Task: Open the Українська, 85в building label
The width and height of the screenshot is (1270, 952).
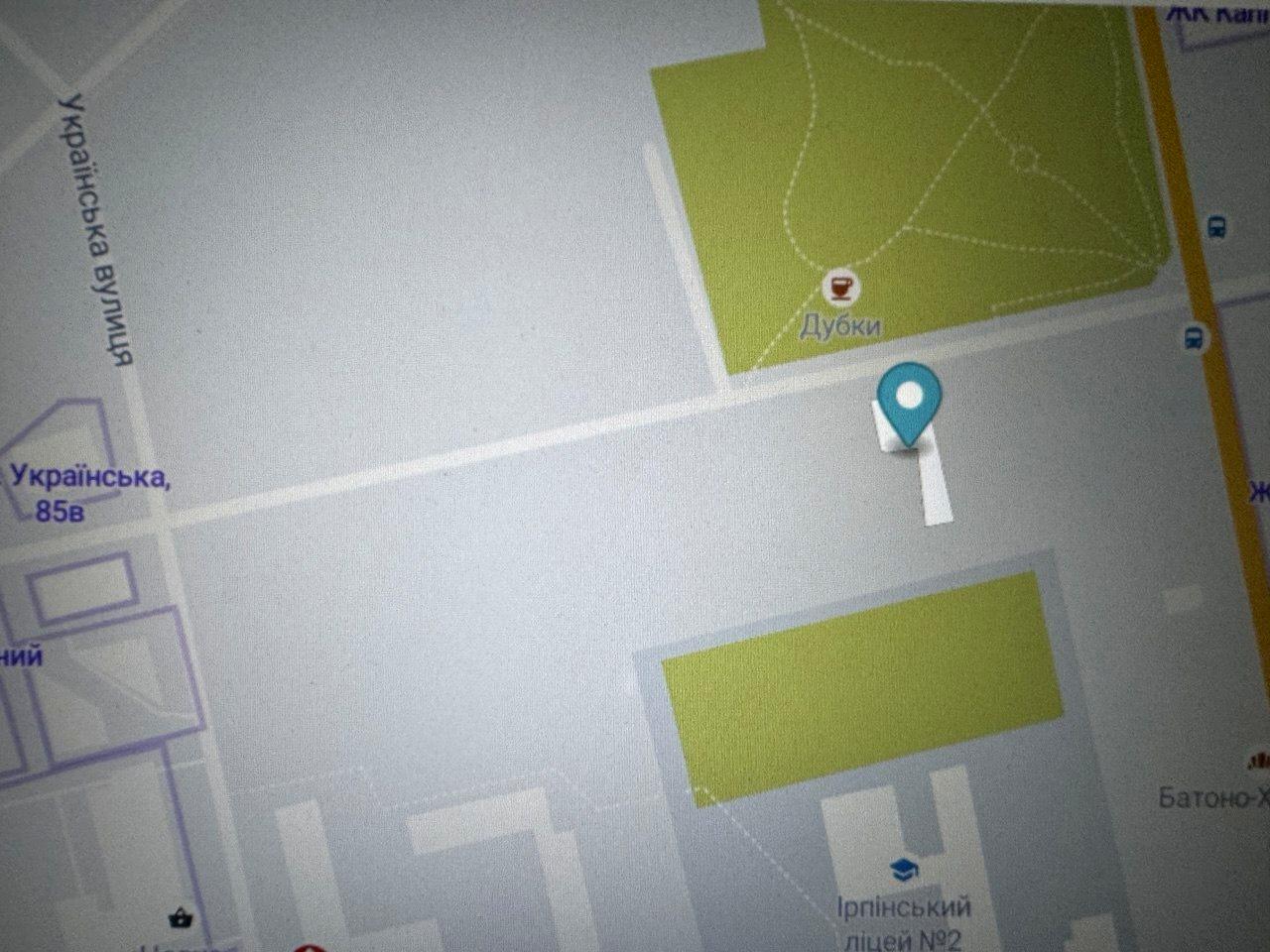Action: click(x=87, y=493)
